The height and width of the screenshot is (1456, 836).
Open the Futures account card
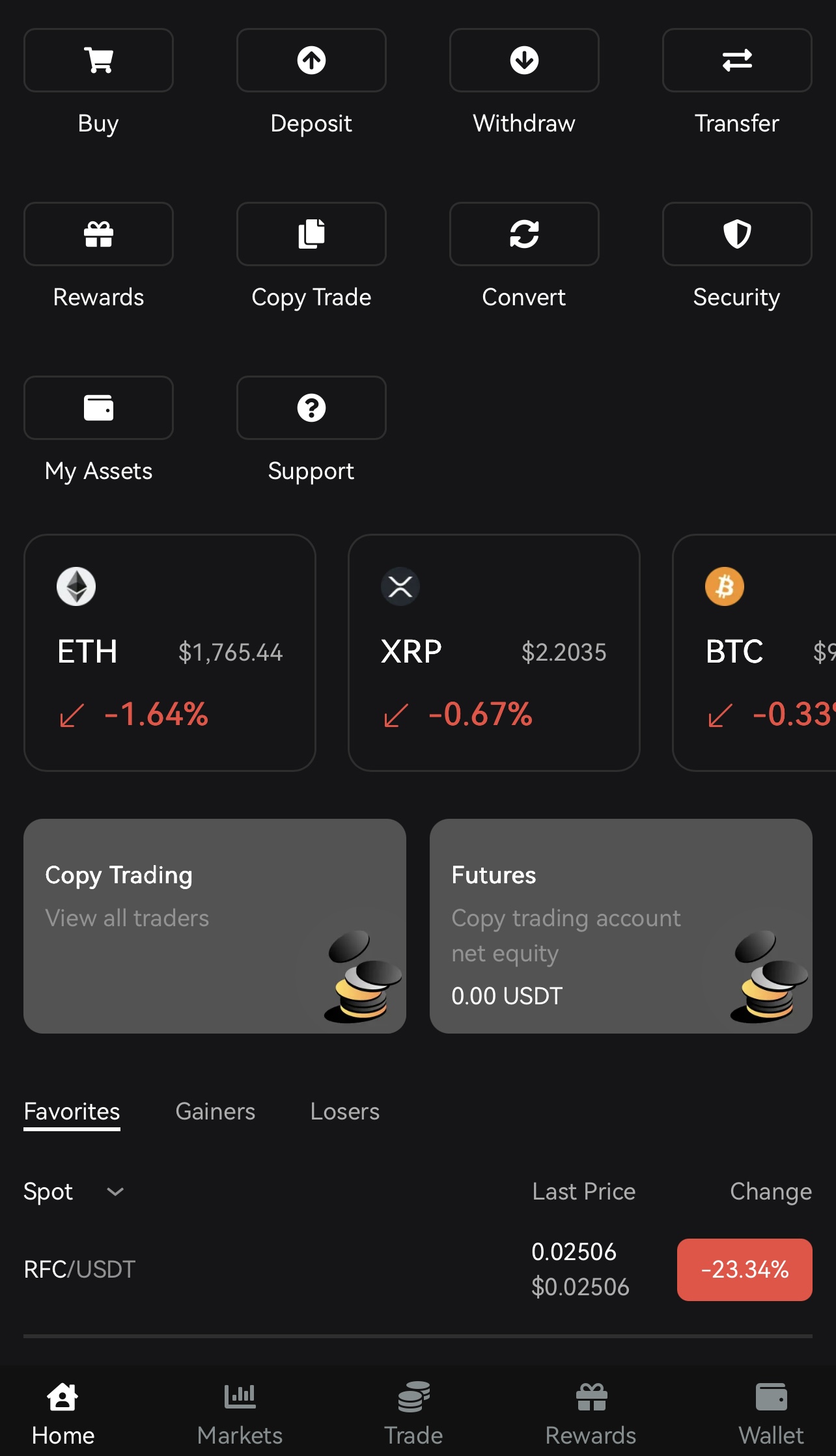pos(620,926)
